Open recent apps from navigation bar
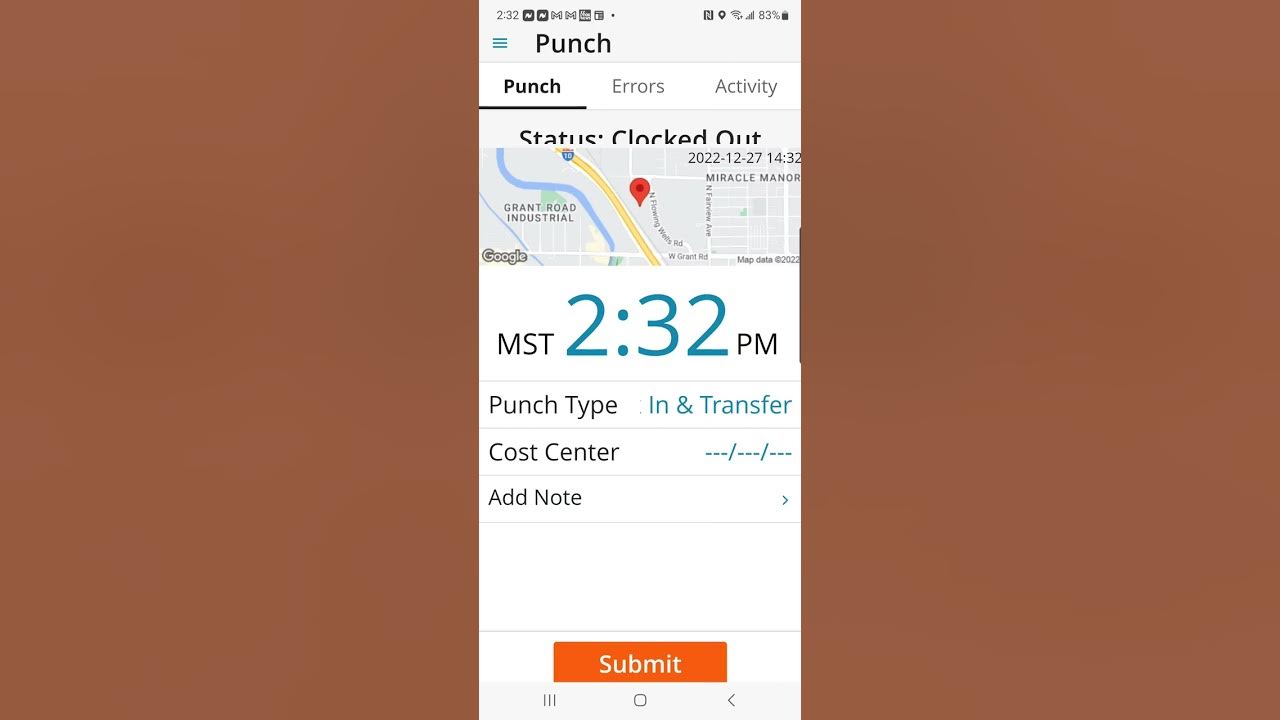Viewport: 1280px width, 720px height. pyautogui.click(x=549, y=700)
